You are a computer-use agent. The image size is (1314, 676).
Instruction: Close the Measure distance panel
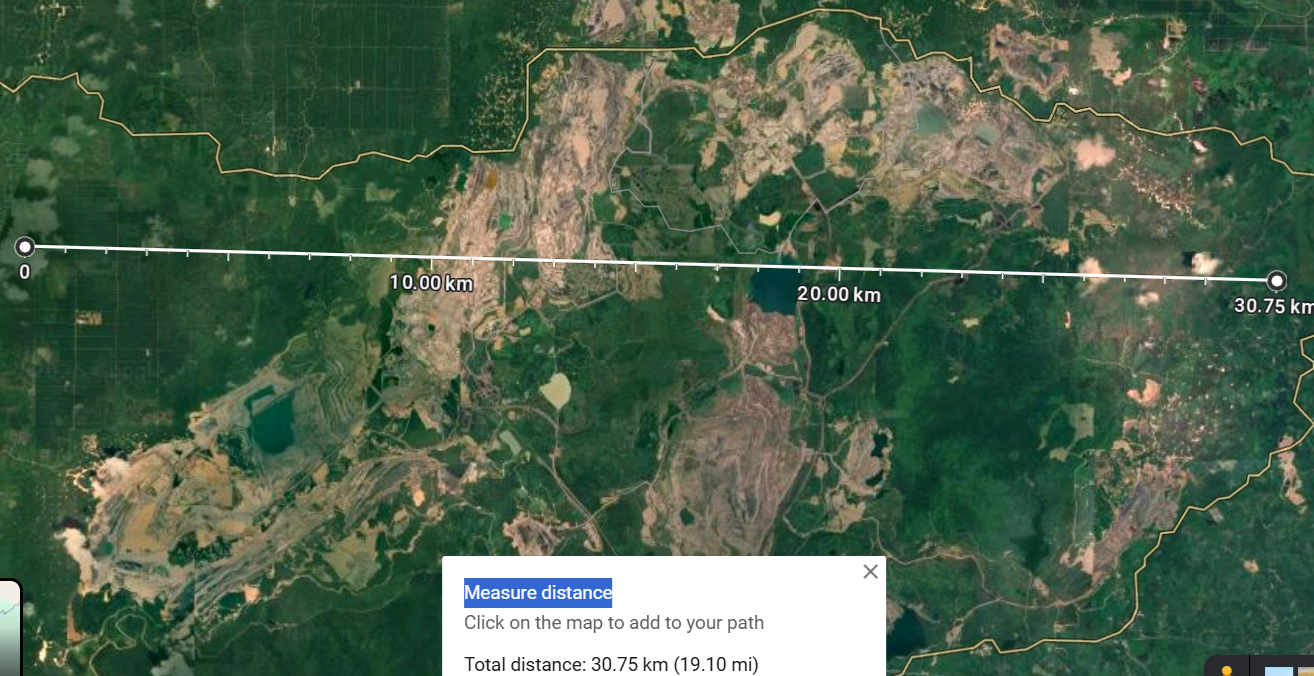tap(870, 571)
